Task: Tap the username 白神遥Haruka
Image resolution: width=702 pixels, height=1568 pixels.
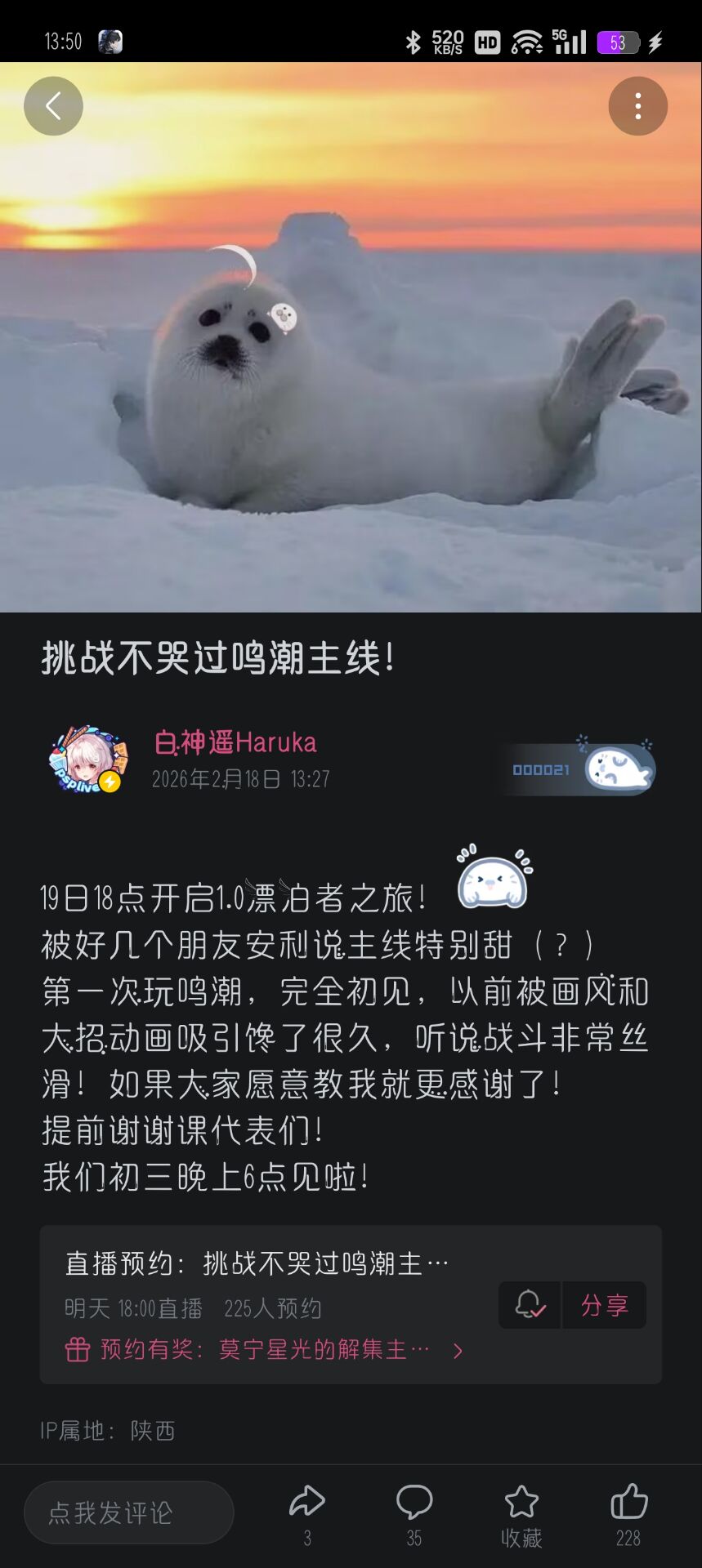Action: 235,742
